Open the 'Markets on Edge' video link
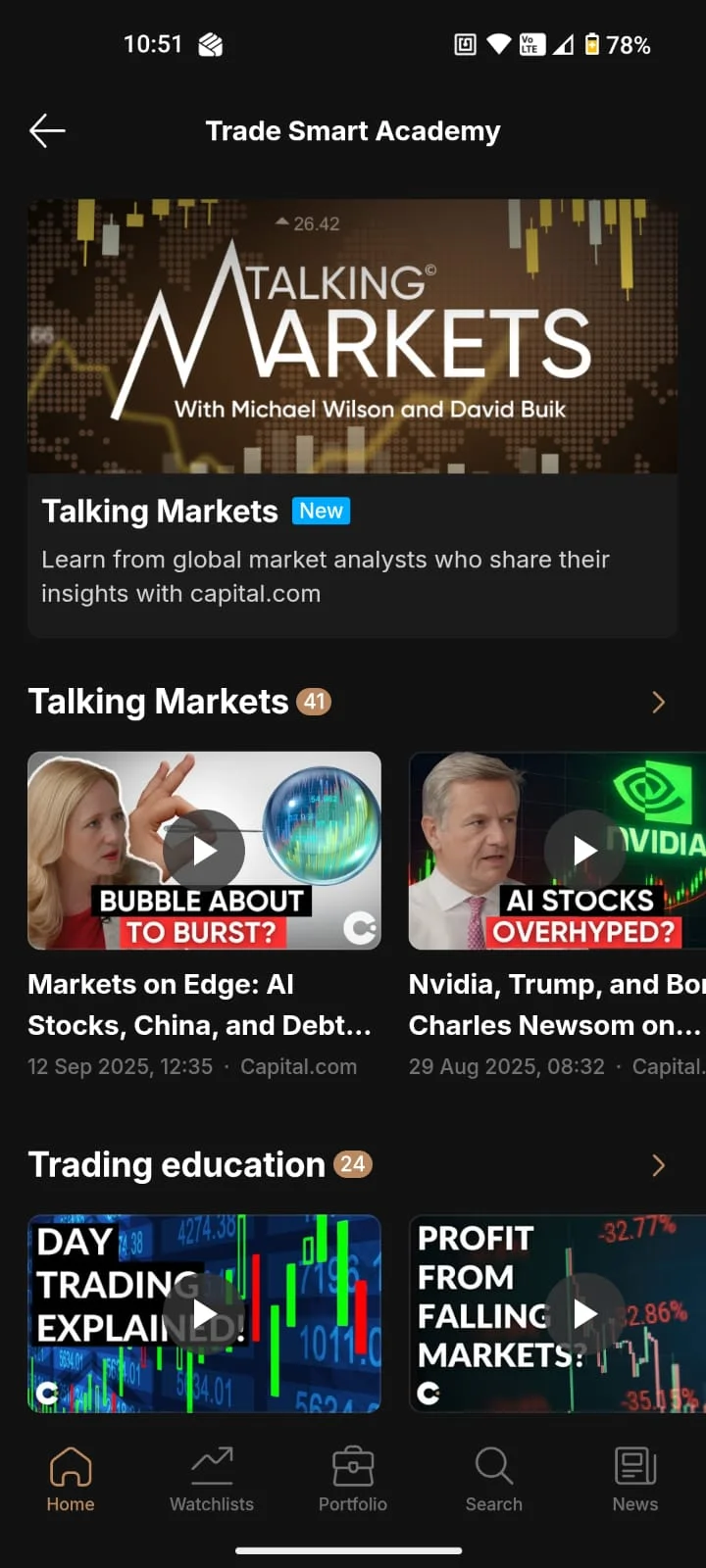Image resolution: width=706 pixels, height=1568 pixels. click(200, 1004)
